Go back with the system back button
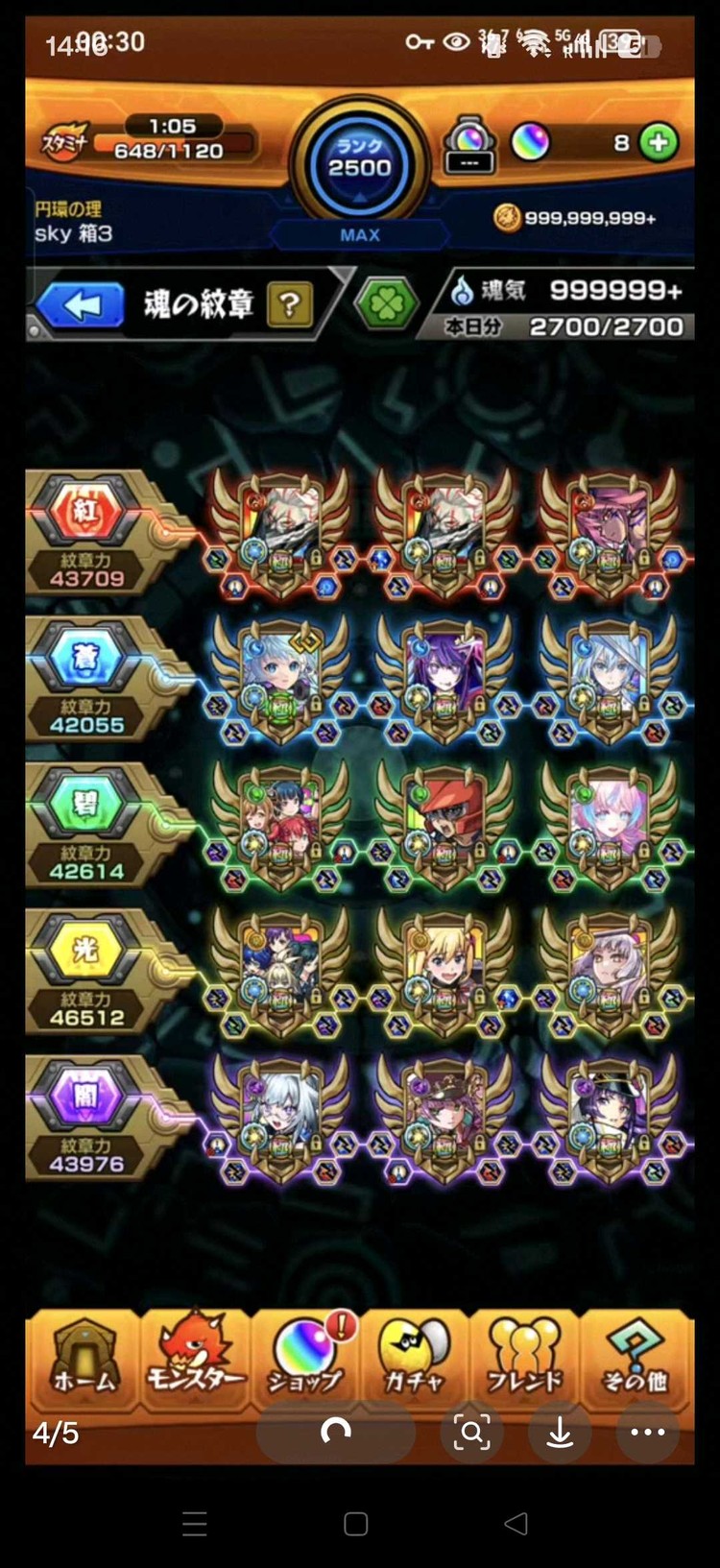Screen dimensions: 720x1568 [x=516, y=1523]
